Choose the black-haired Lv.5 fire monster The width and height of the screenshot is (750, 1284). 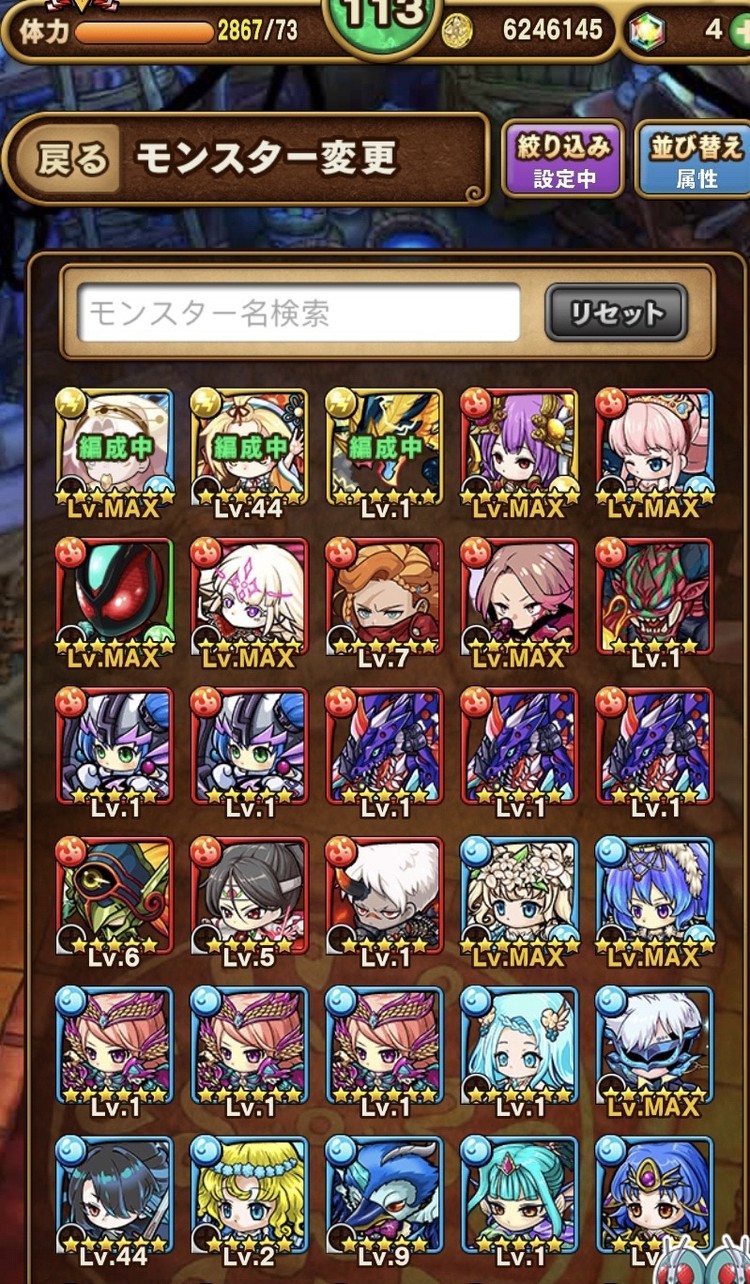[250, 895]
